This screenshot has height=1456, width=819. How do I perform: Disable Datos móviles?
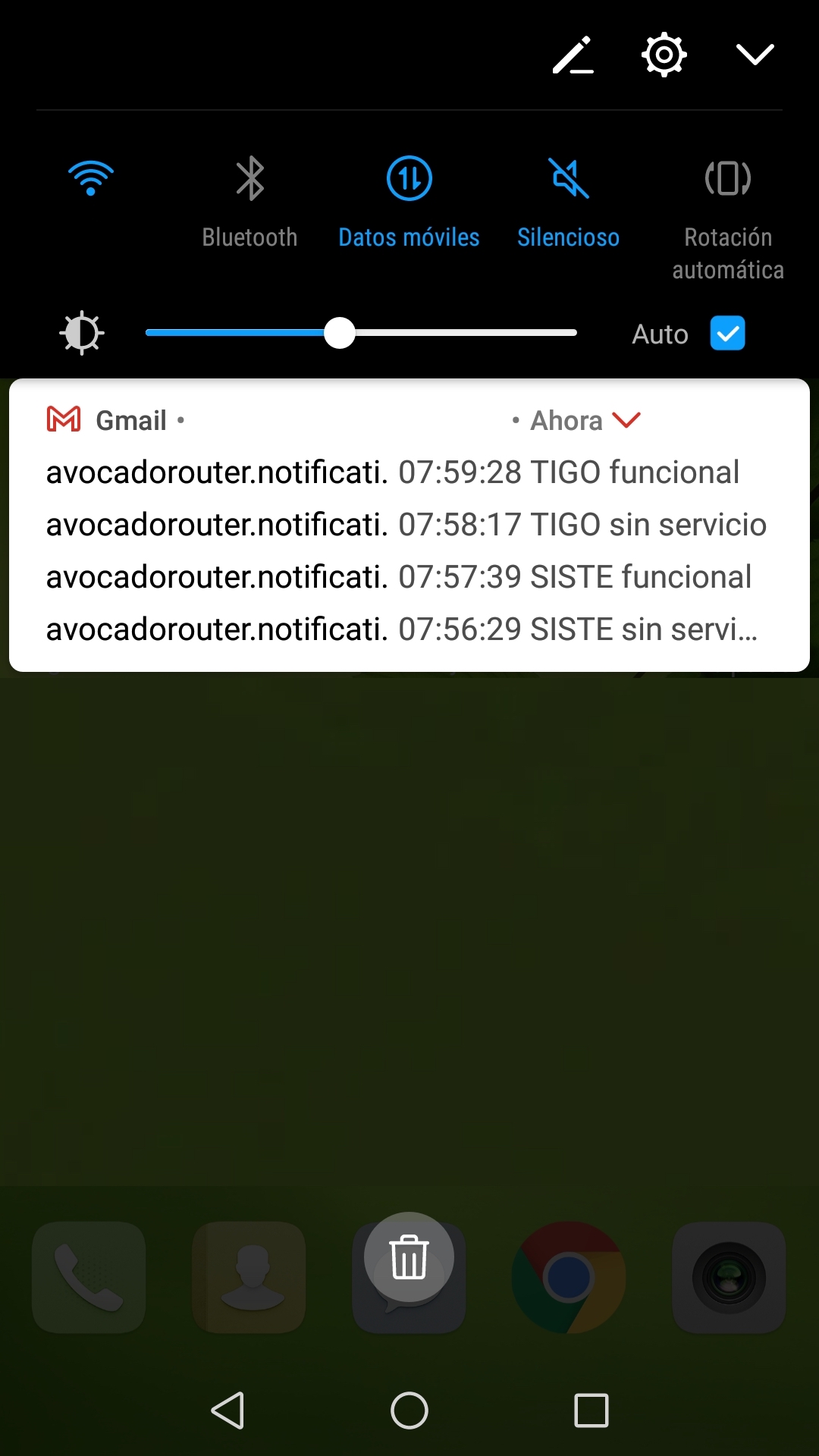[409, 202]
